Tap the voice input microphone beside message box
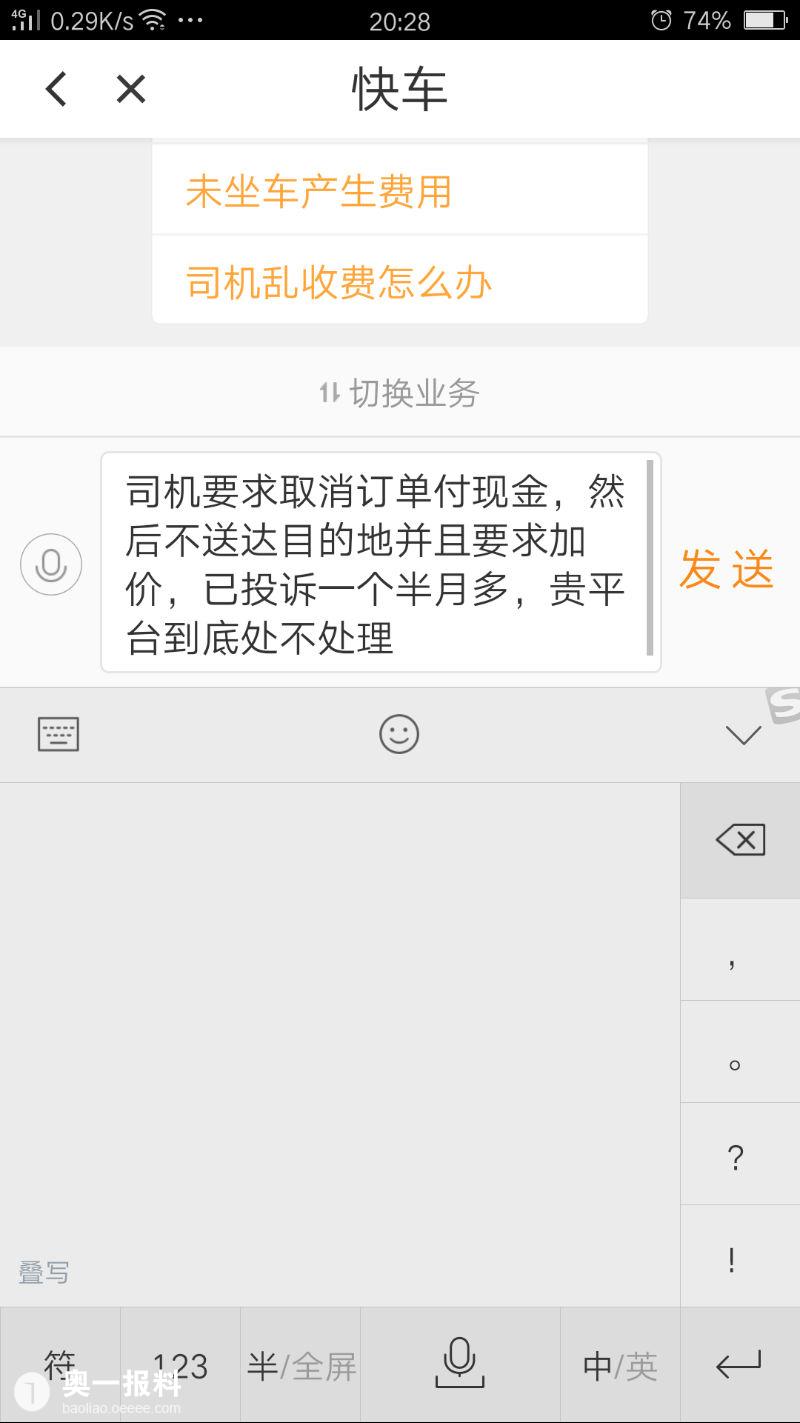The width and height of the screenshot is (800, 1423). tap(50, 565)
